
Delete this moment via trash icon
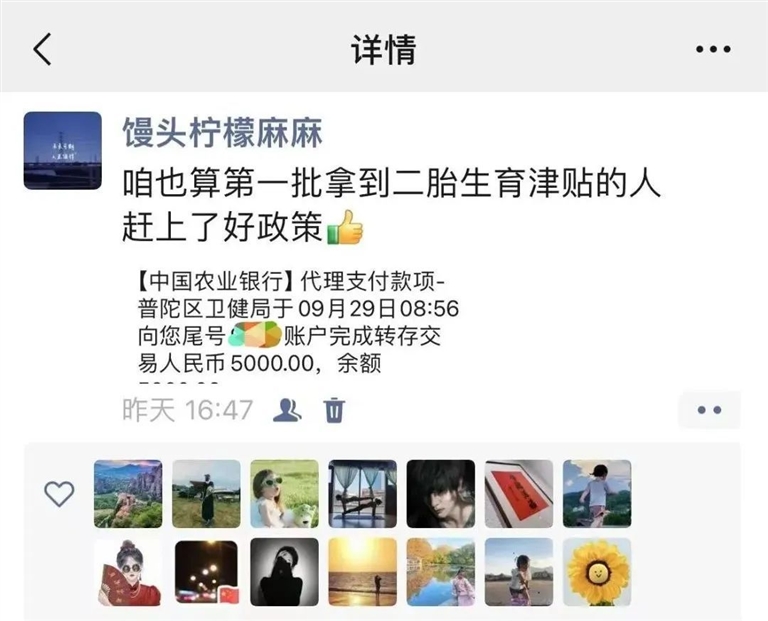334,409
